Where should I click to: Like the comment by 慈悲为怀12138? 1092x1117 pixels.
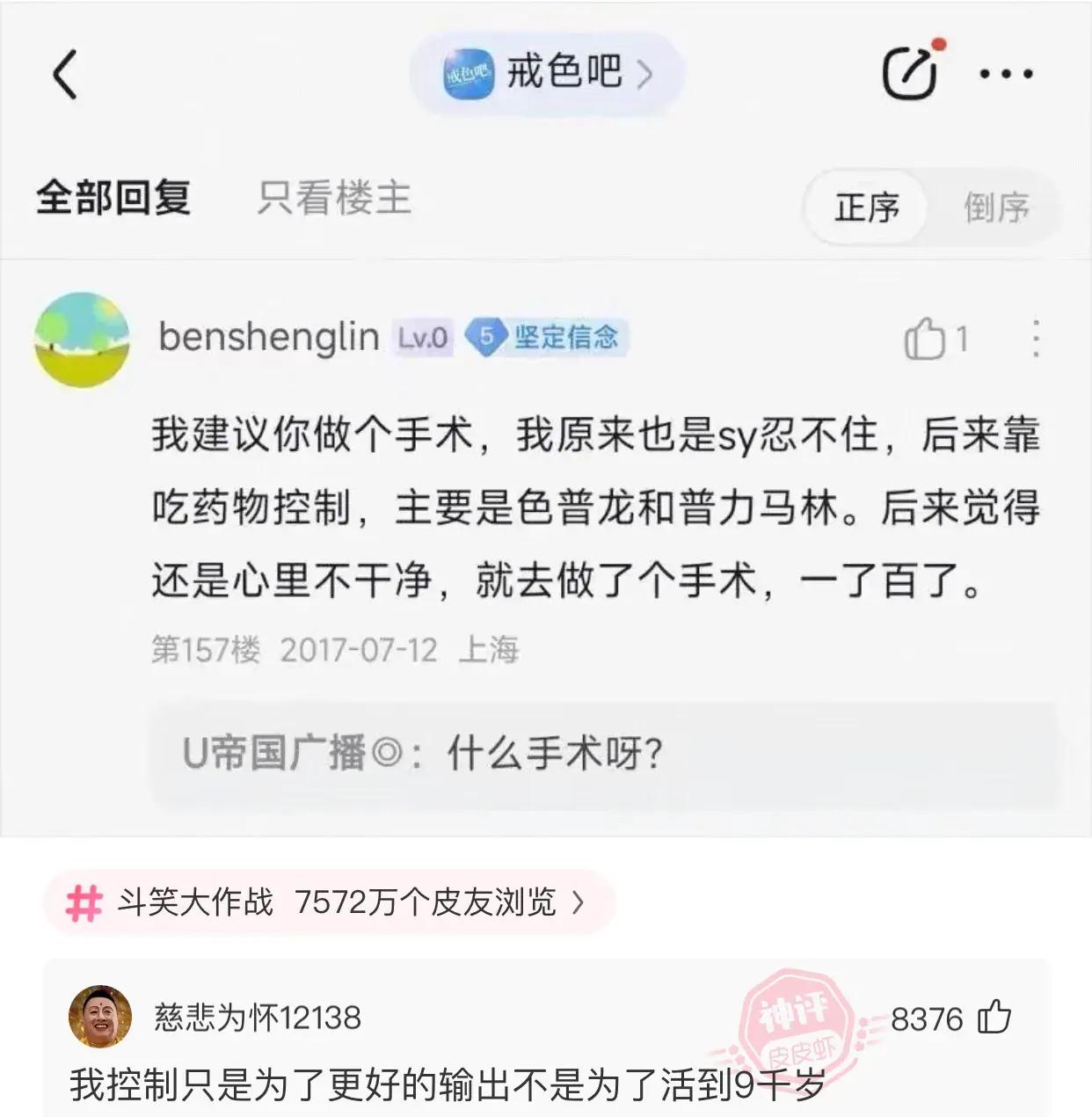pos(994,1018)
